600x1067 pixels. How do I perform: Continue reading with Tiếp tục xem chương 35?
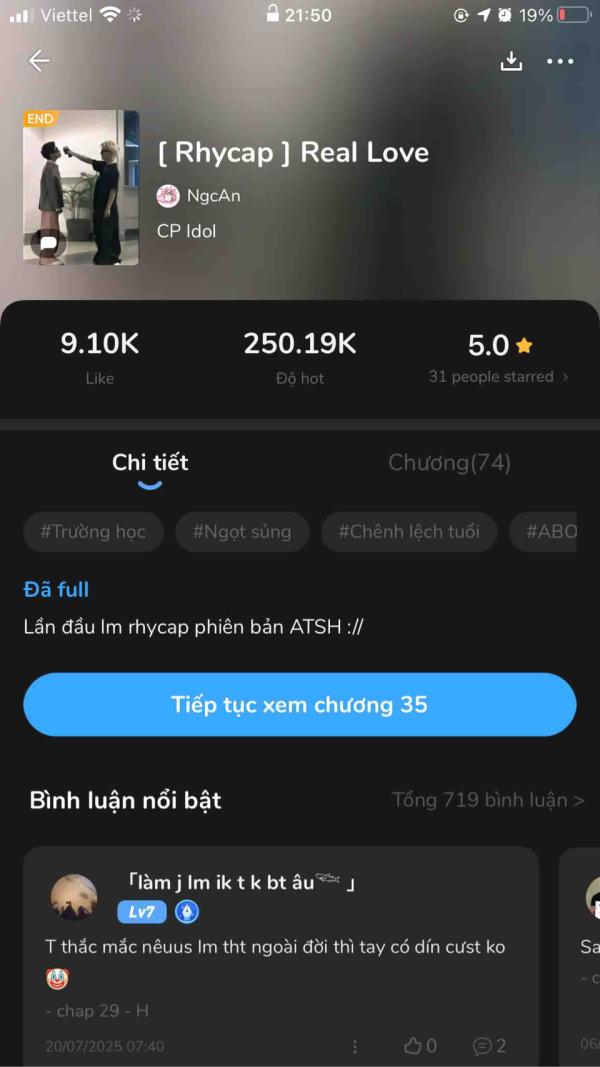[299, 705]
